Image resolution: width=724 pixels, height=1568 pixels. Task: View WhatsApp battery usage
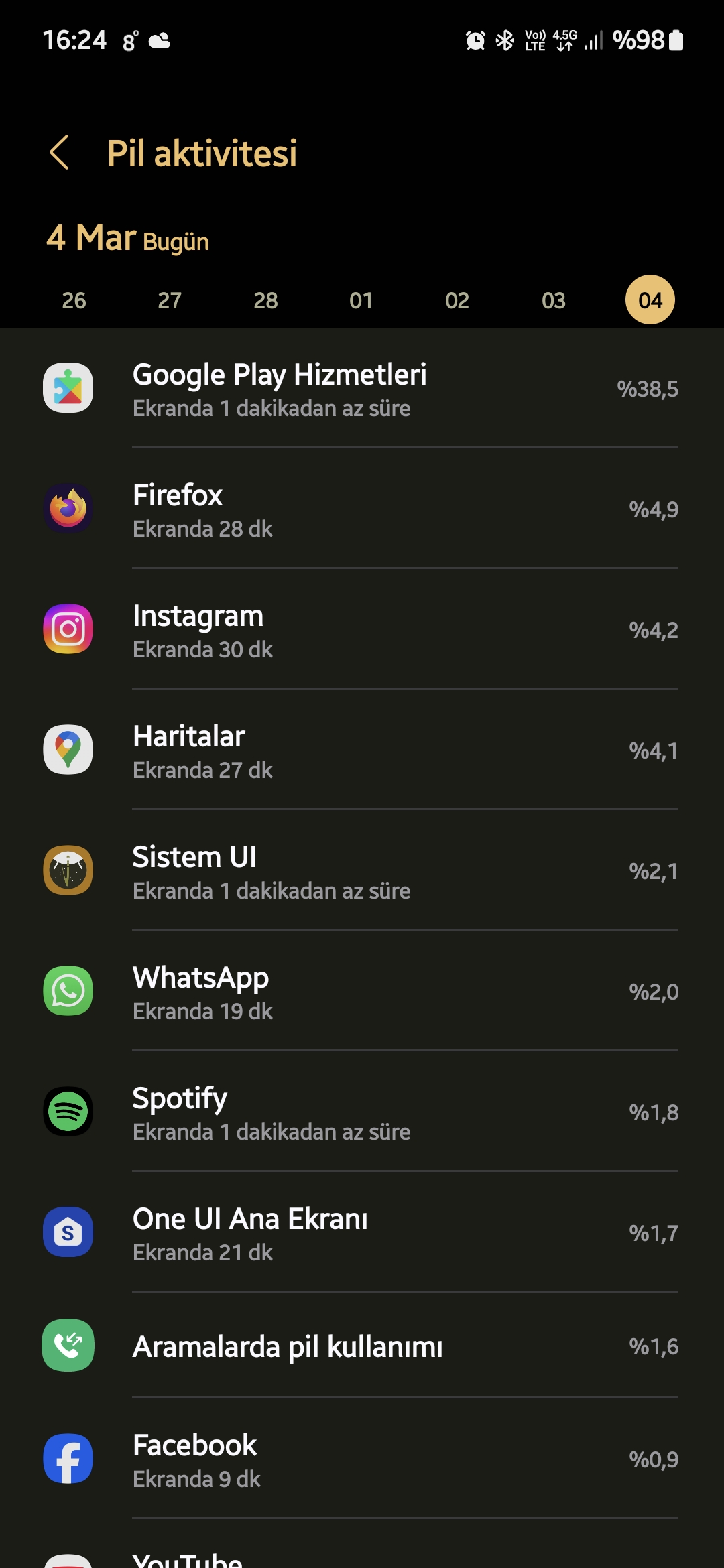362,991
